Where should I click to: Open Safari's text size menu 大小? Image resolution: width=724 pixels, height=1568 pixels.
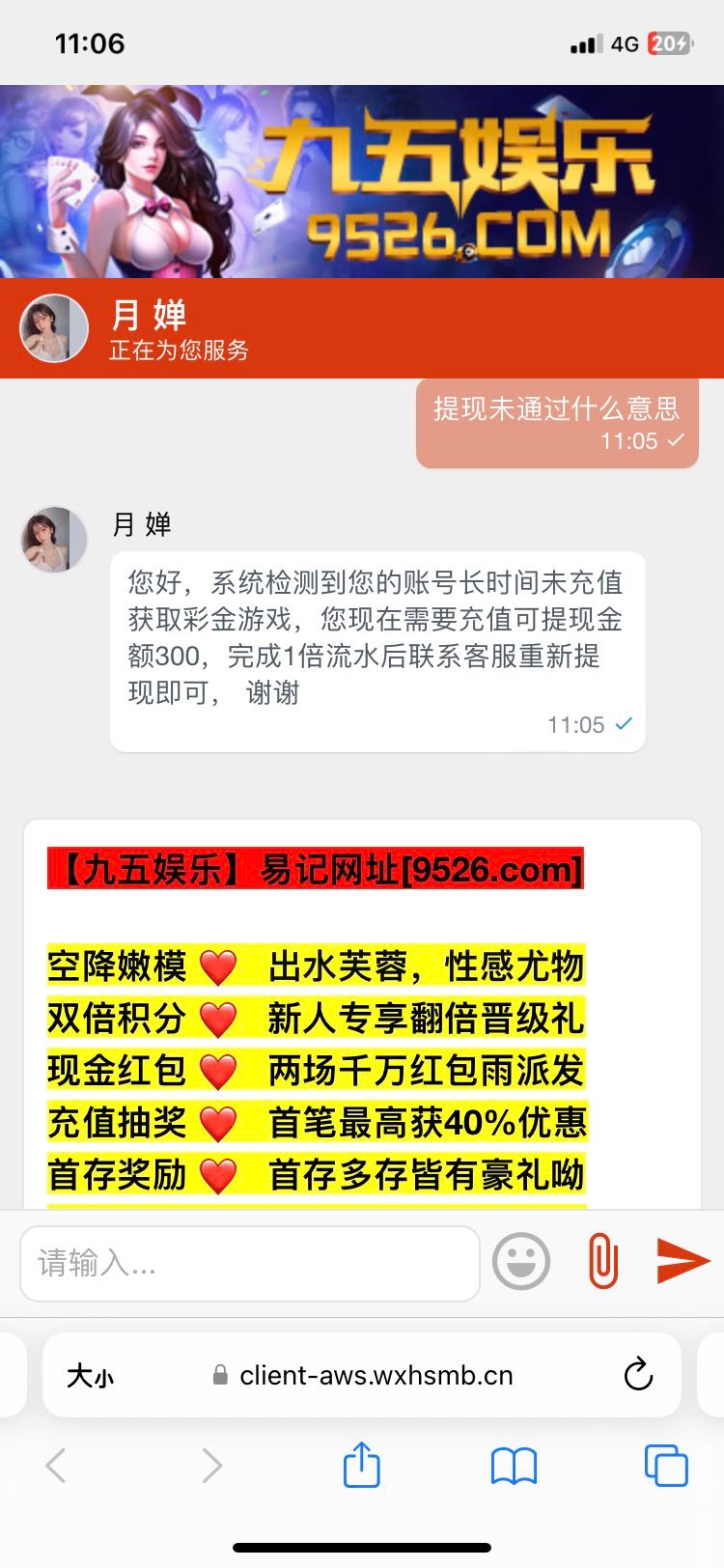click(x=90, y=1376)
